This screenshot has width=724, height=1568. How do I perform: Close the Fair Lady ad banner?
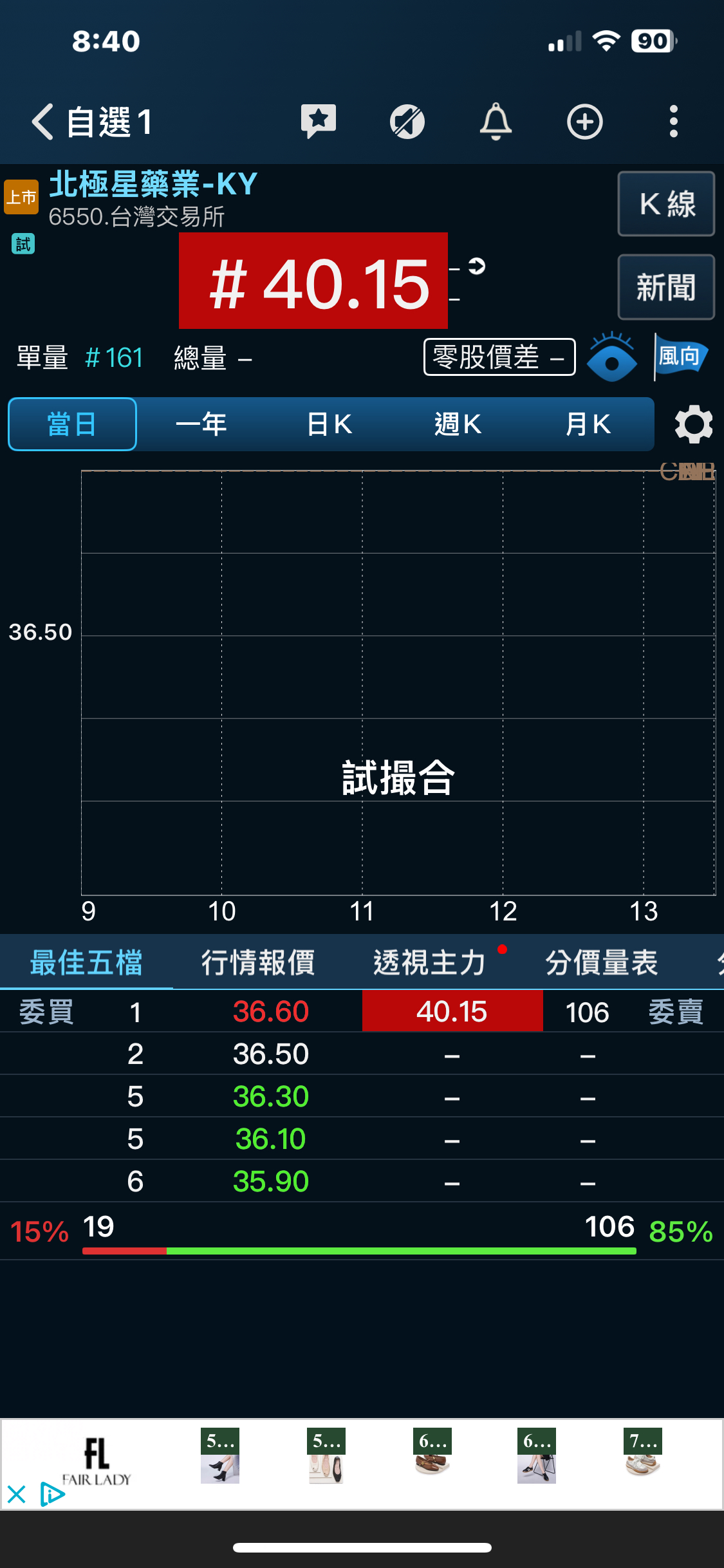[16, 1494]
